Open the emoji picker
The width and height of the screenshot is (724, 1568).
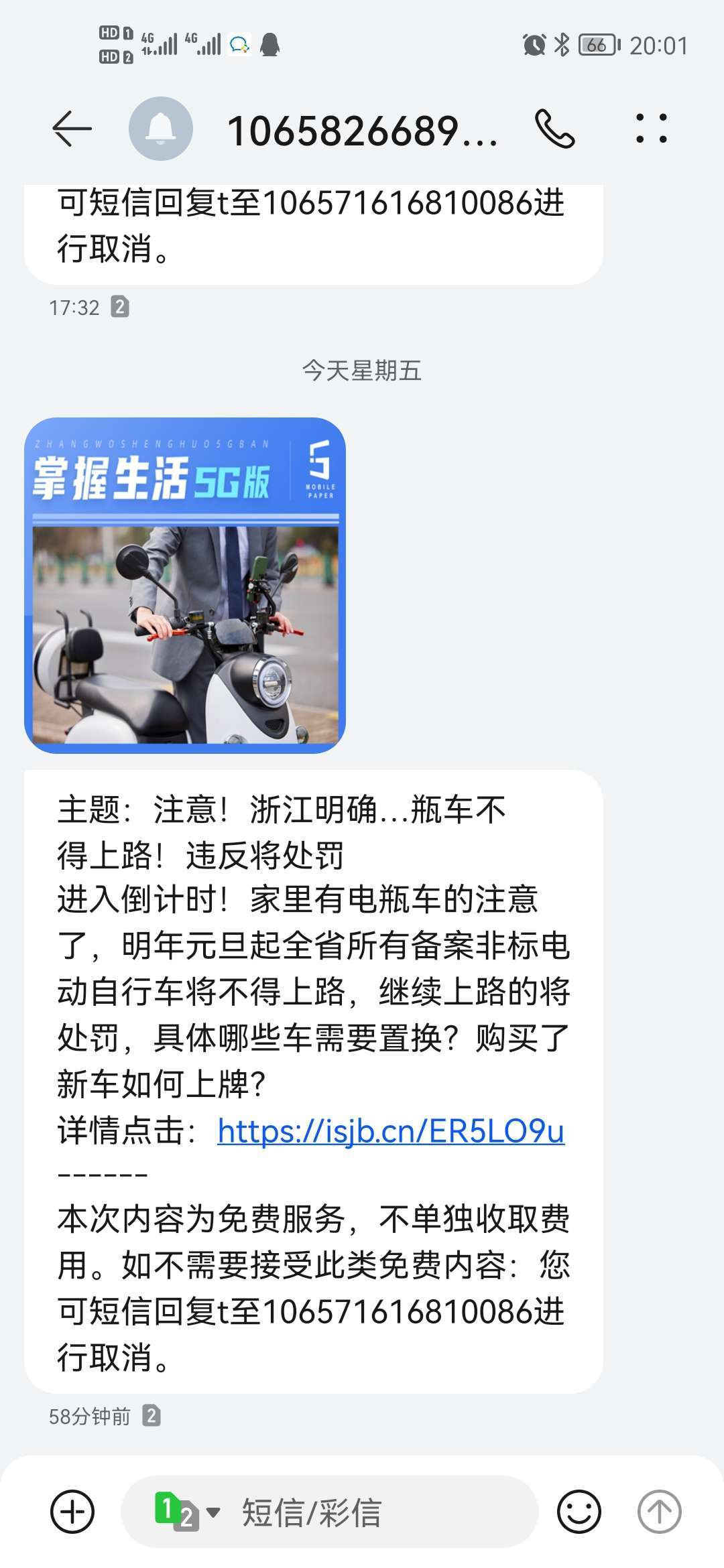579,1511
